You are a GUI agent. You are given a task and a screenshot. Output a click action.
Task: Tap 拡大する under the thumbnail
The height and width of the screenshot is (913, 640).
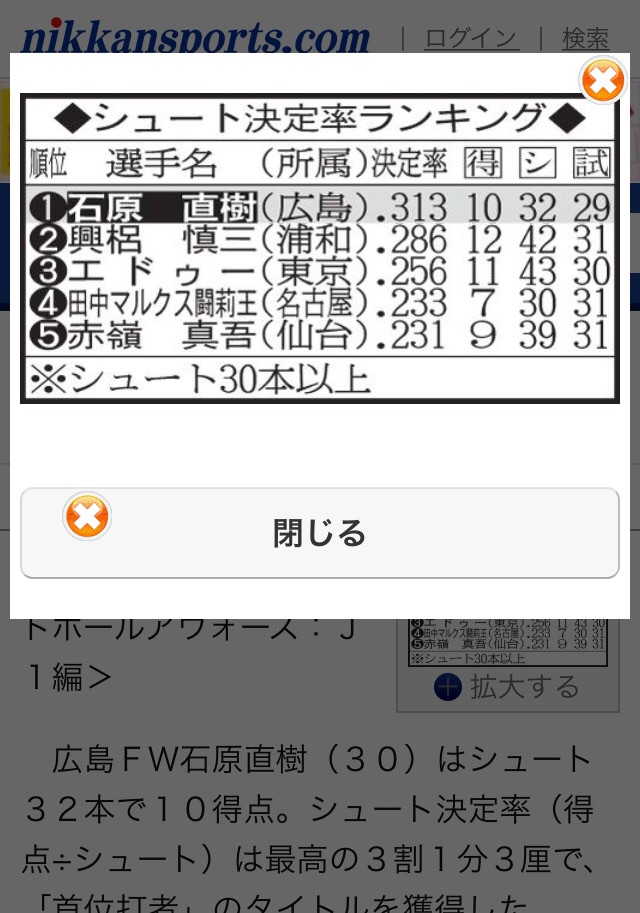click(506, 687)
